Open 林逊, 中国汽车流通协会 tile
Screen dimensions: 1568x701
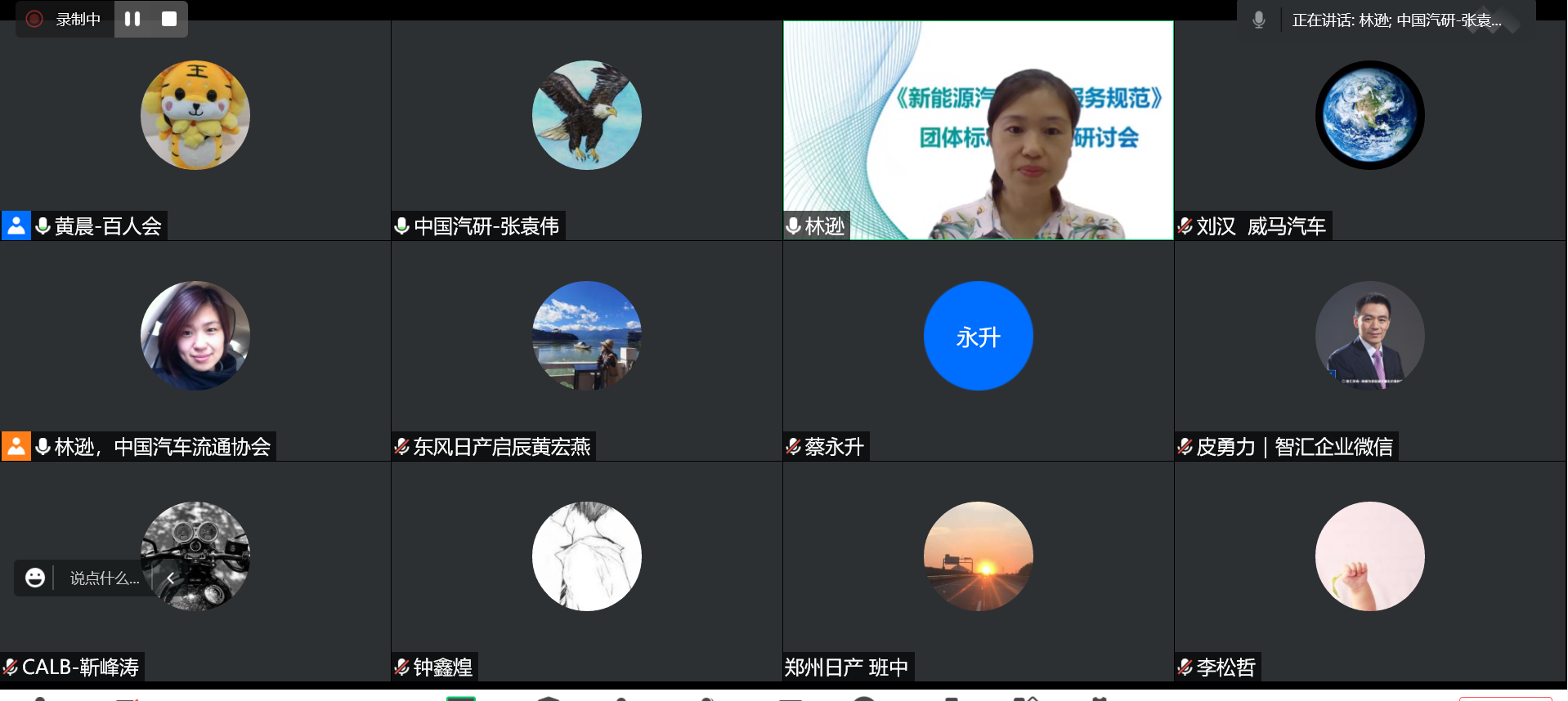coord(195,351)
